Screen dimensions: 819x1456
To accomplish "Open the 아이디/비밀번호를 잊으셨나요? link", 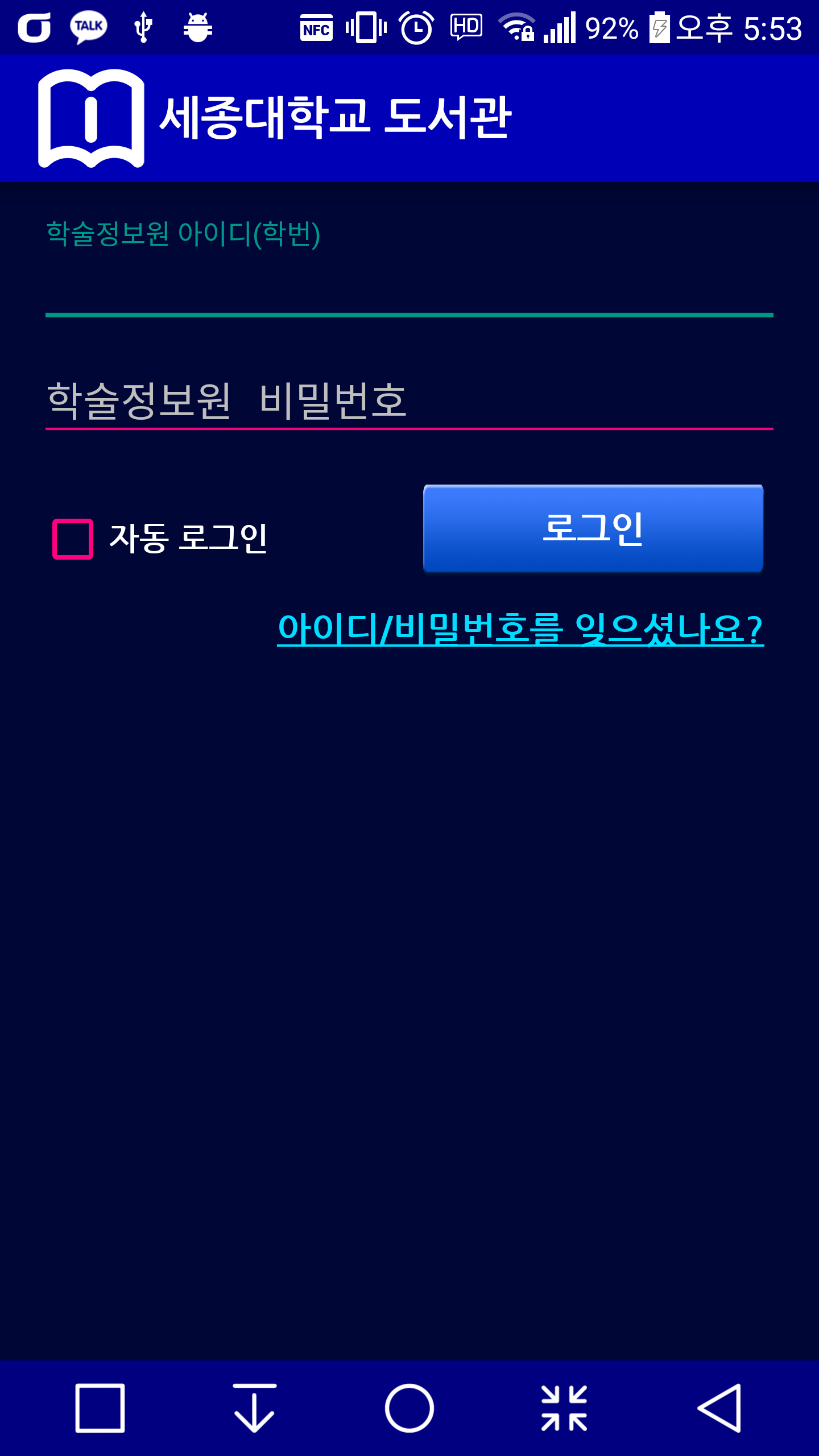I will point(520,628).
